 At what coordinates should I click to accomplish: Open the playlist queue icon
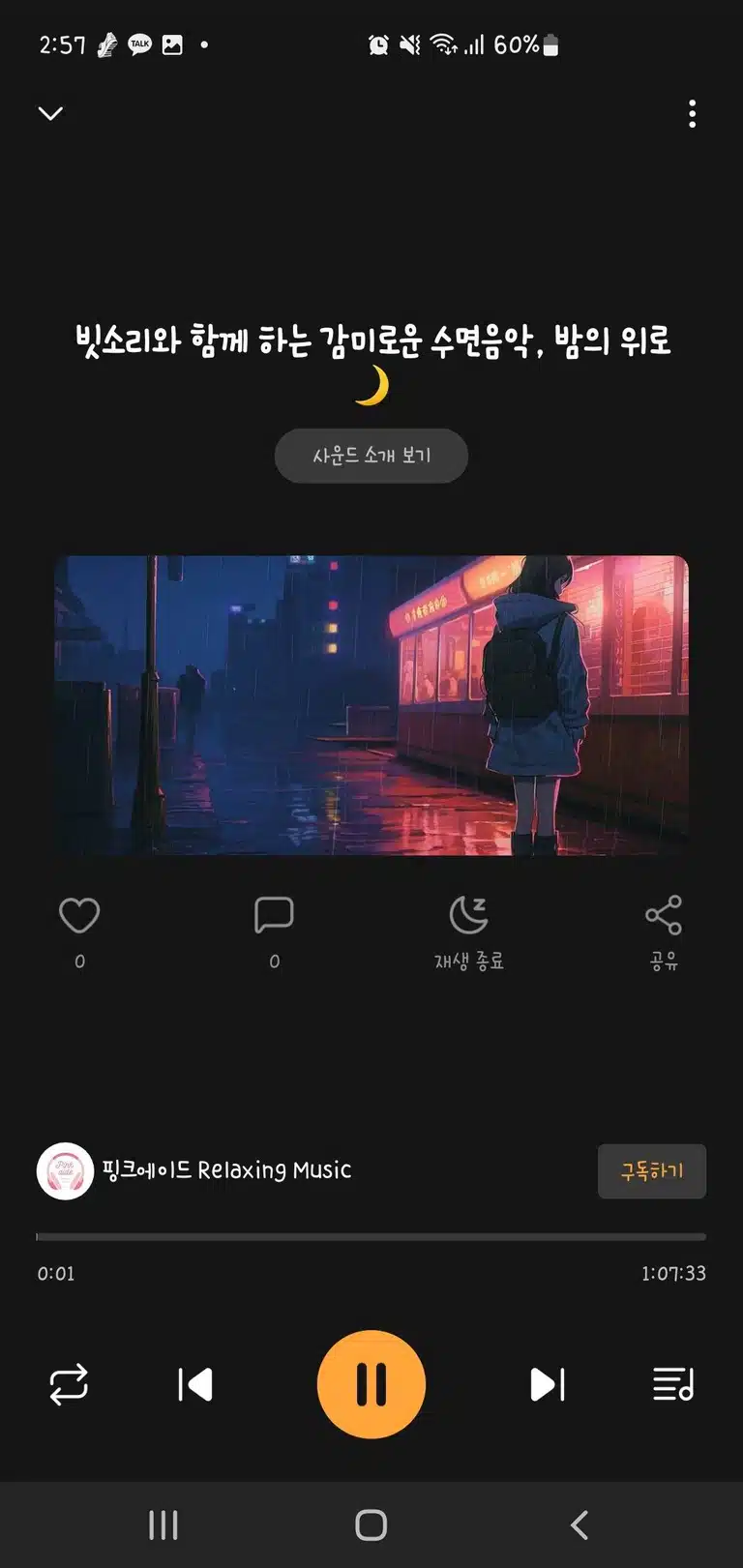pyautogui.click(x=673, y=1384)
